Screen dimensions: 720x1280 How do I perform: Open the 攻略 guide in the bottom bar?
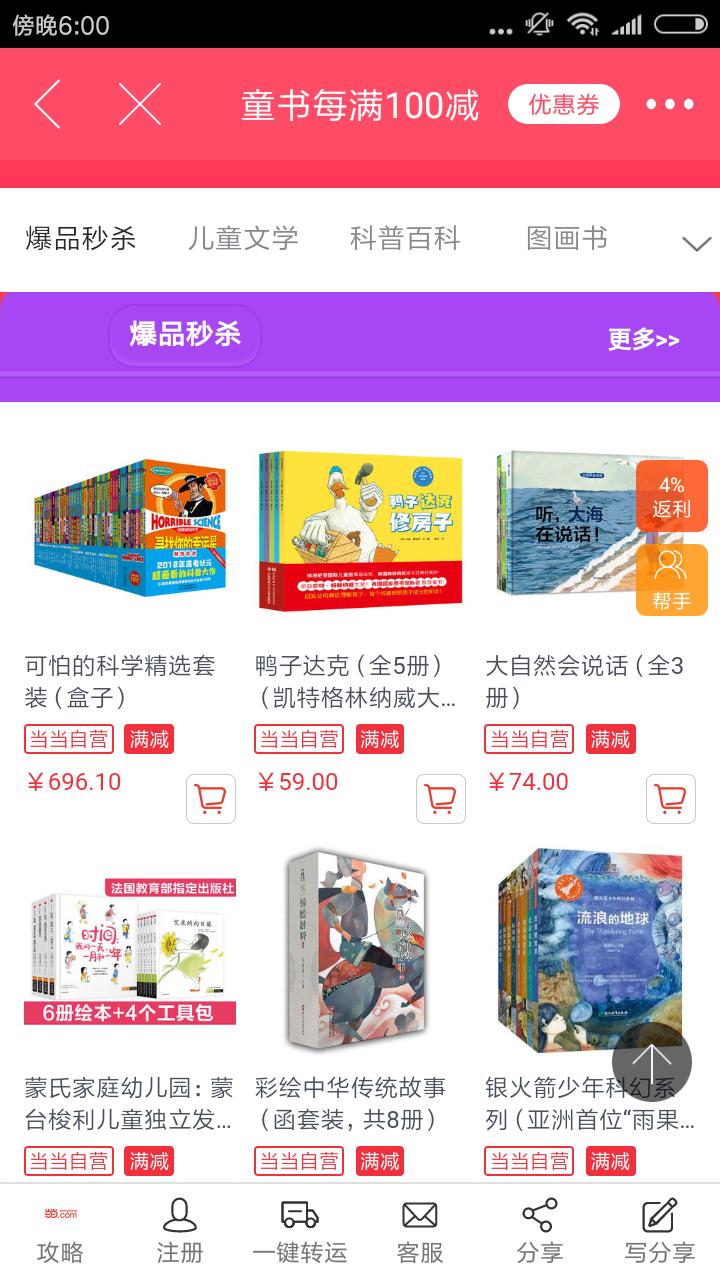pos(60,1232)
